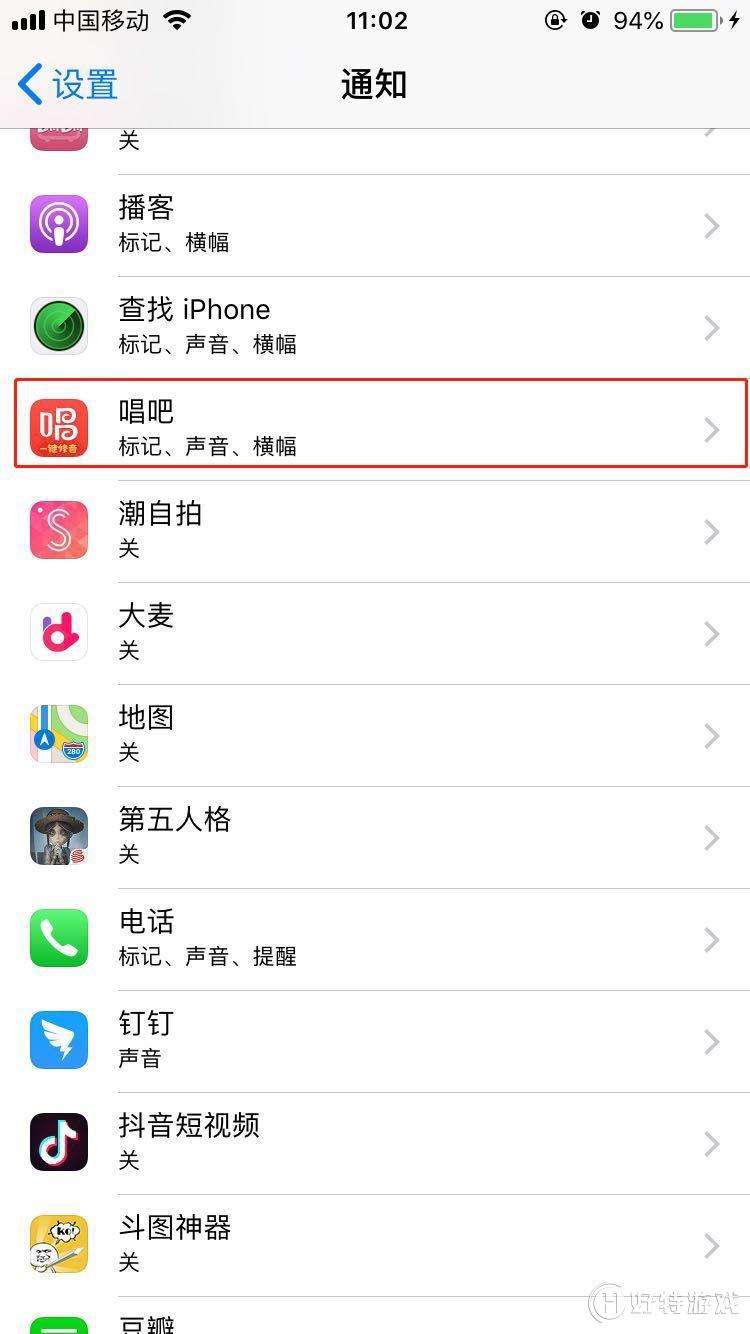This screenshot has width=750, height=1334.
Task: Open 唱吧 notification settings
Action: tap(375, 430)
